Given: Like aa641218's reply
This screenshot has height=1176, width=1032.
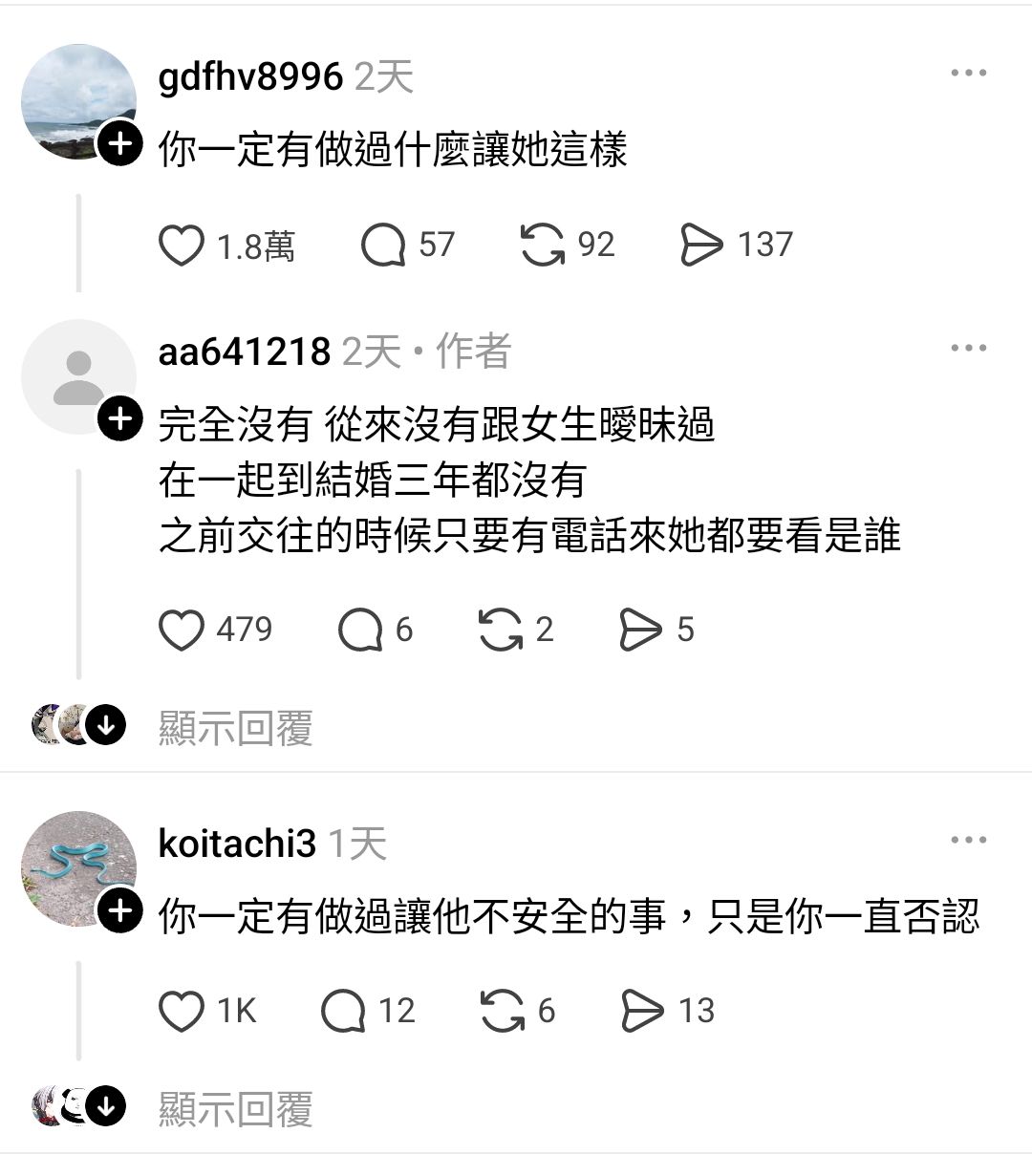Looking at the screenshot, I should tap(181, 631).
